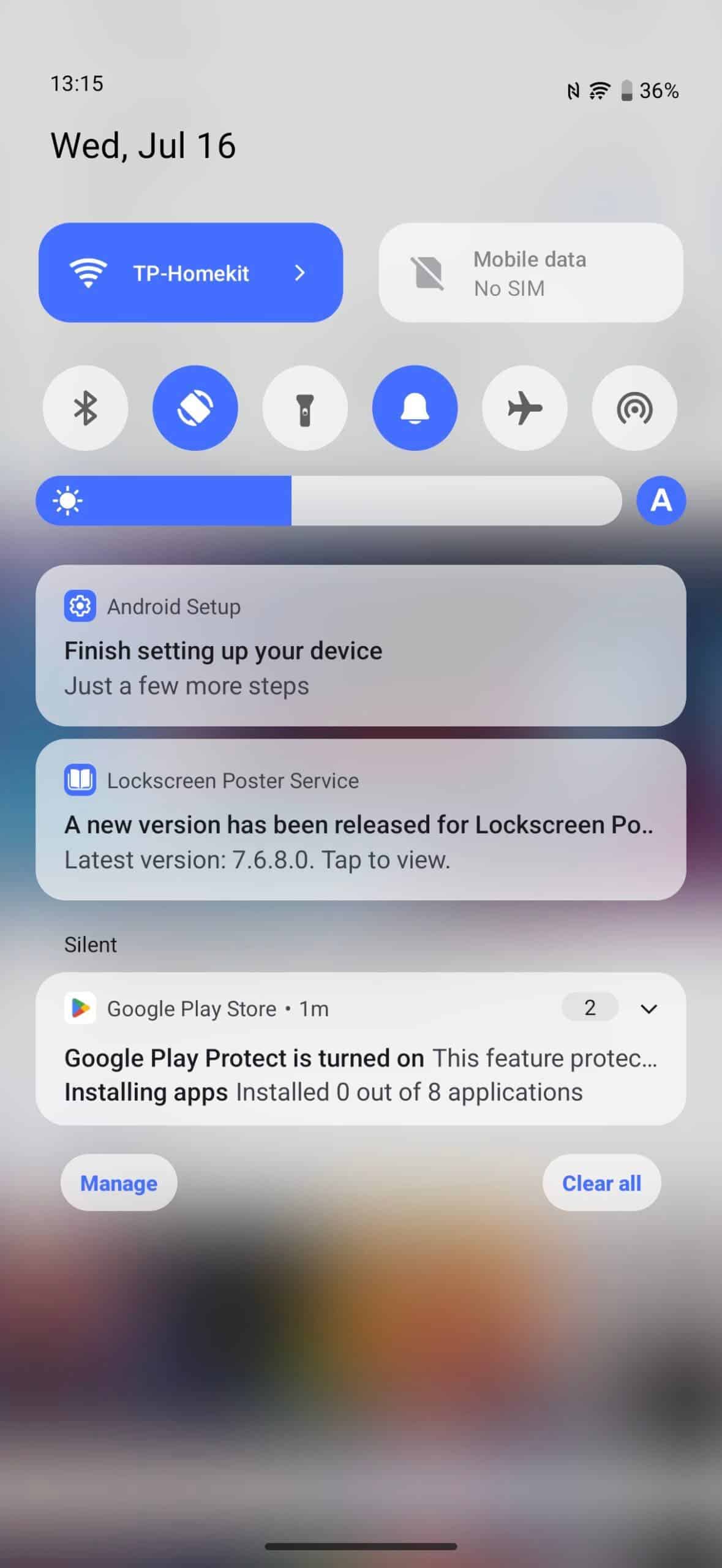Toggle auto brightness A button

(661, 500)
